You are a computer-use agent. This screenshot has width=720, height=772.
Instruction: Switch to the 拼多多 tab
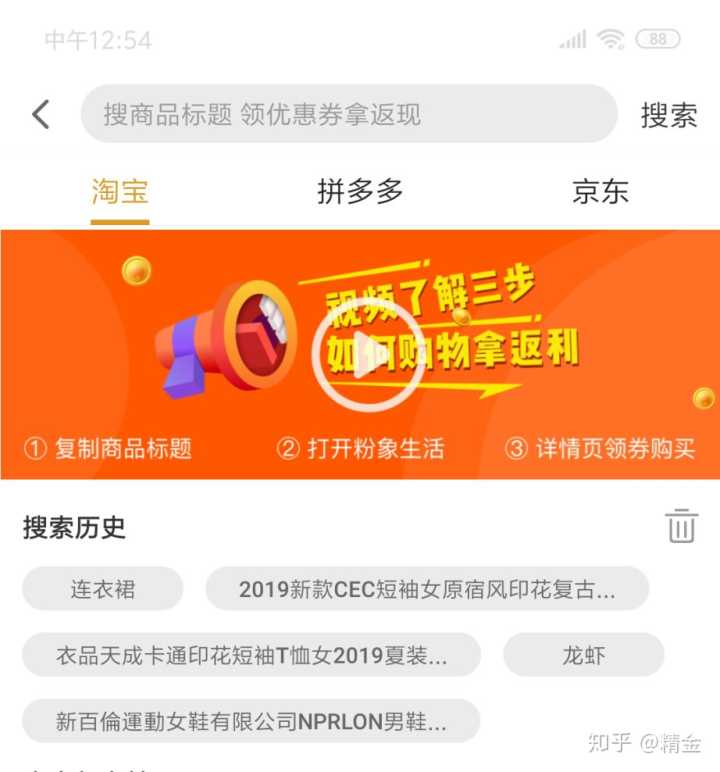point(360,192)
